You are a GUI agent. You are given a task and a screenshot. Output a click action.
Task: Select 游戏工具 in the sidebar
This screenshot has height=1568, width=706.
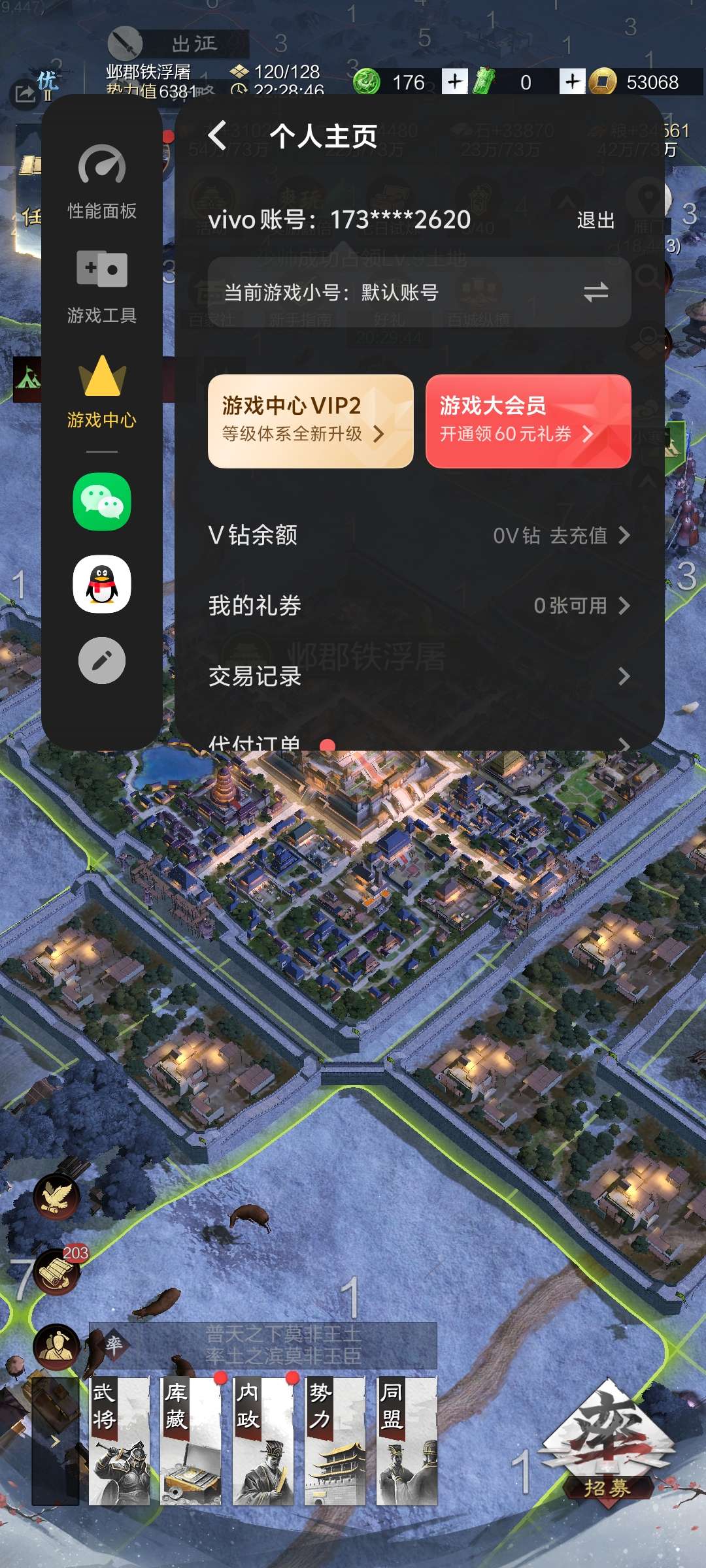(x=102, y=286)
